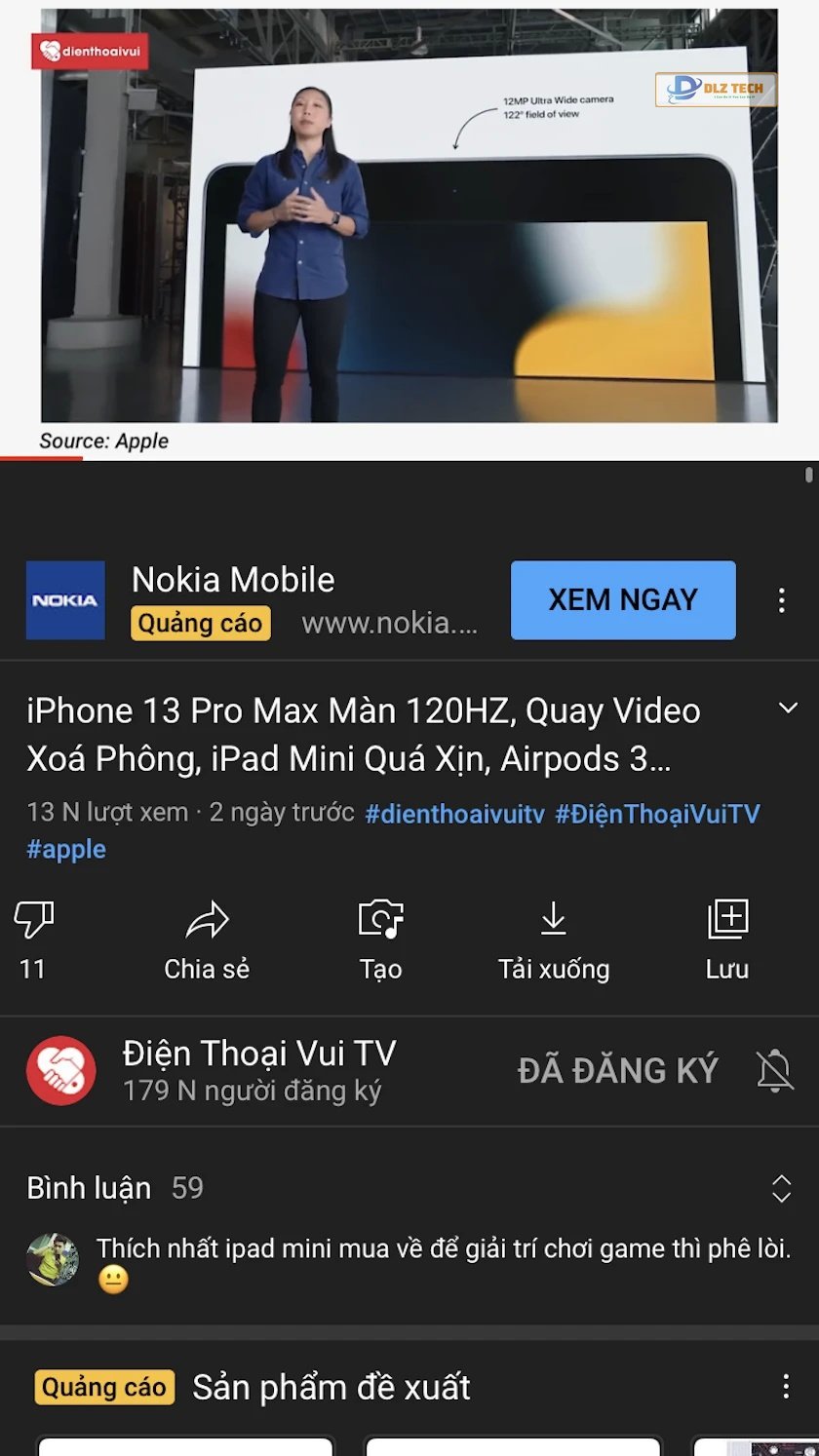Screen dimensions: 819x1456
Task: Tap XEM NGAY on the Nokia ad
Action: 623,599
